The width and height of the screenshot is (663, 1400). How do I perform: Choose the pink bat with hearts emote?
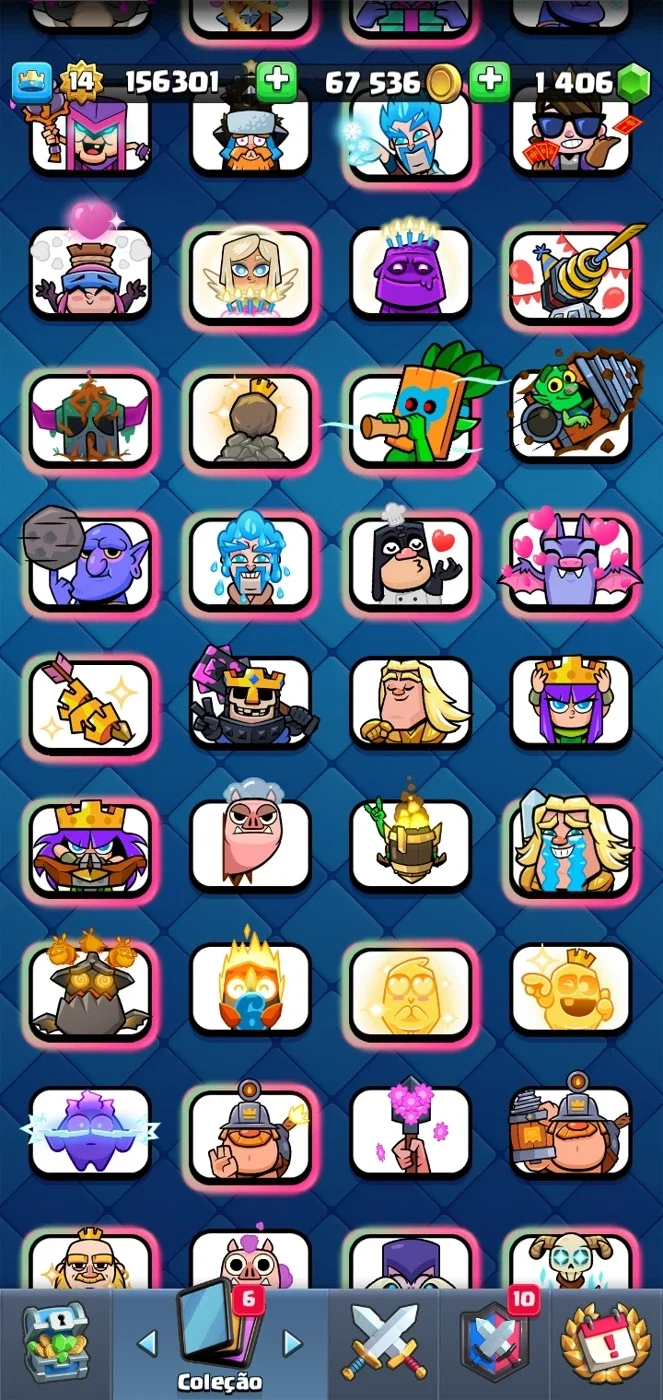pyautogui.click(x=570, y=561)
